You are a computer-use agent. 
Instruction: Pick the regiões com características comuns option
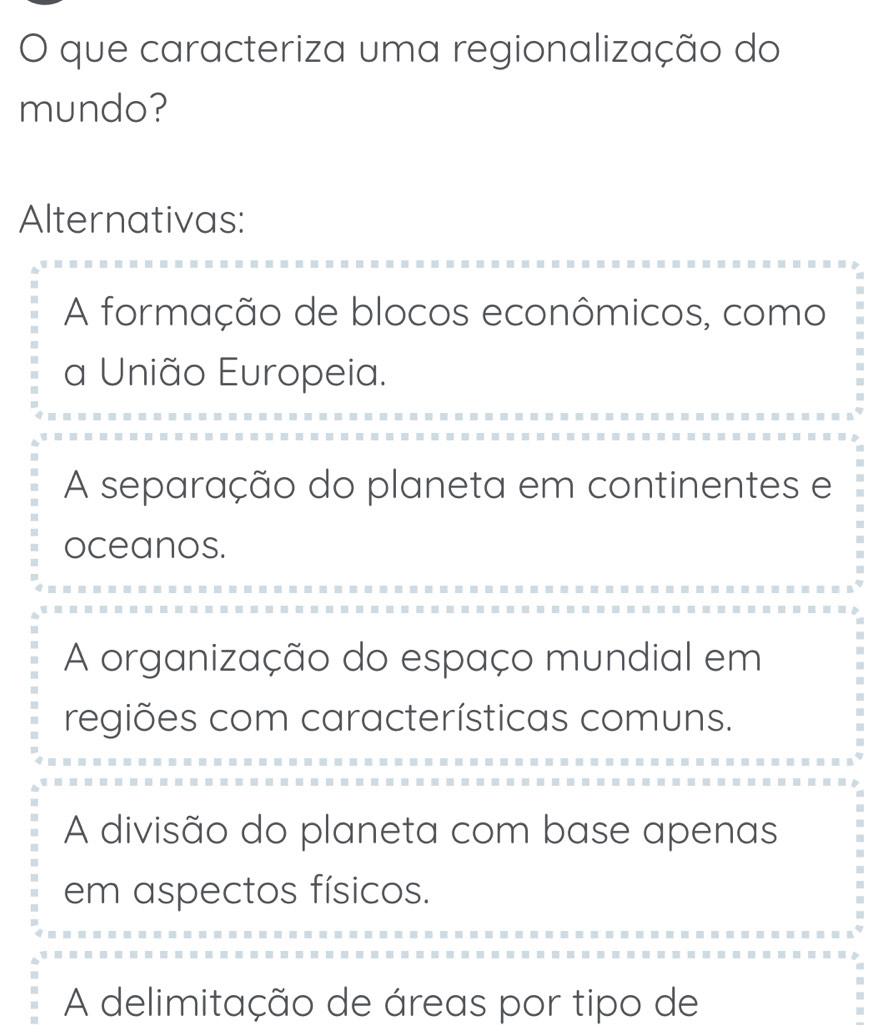click(445, 686)
